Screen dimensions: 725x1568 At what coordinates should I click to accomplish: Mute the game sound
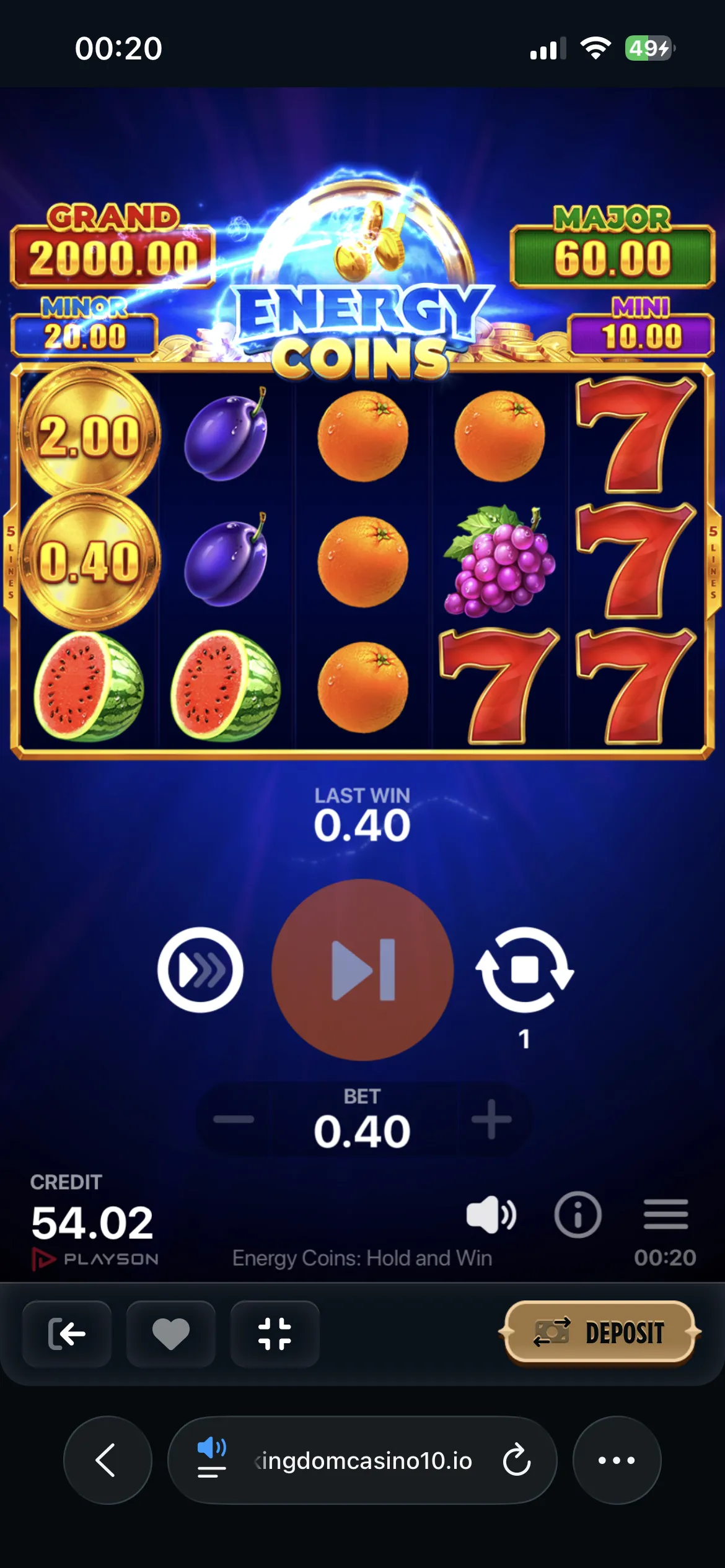coord(490,1214)
